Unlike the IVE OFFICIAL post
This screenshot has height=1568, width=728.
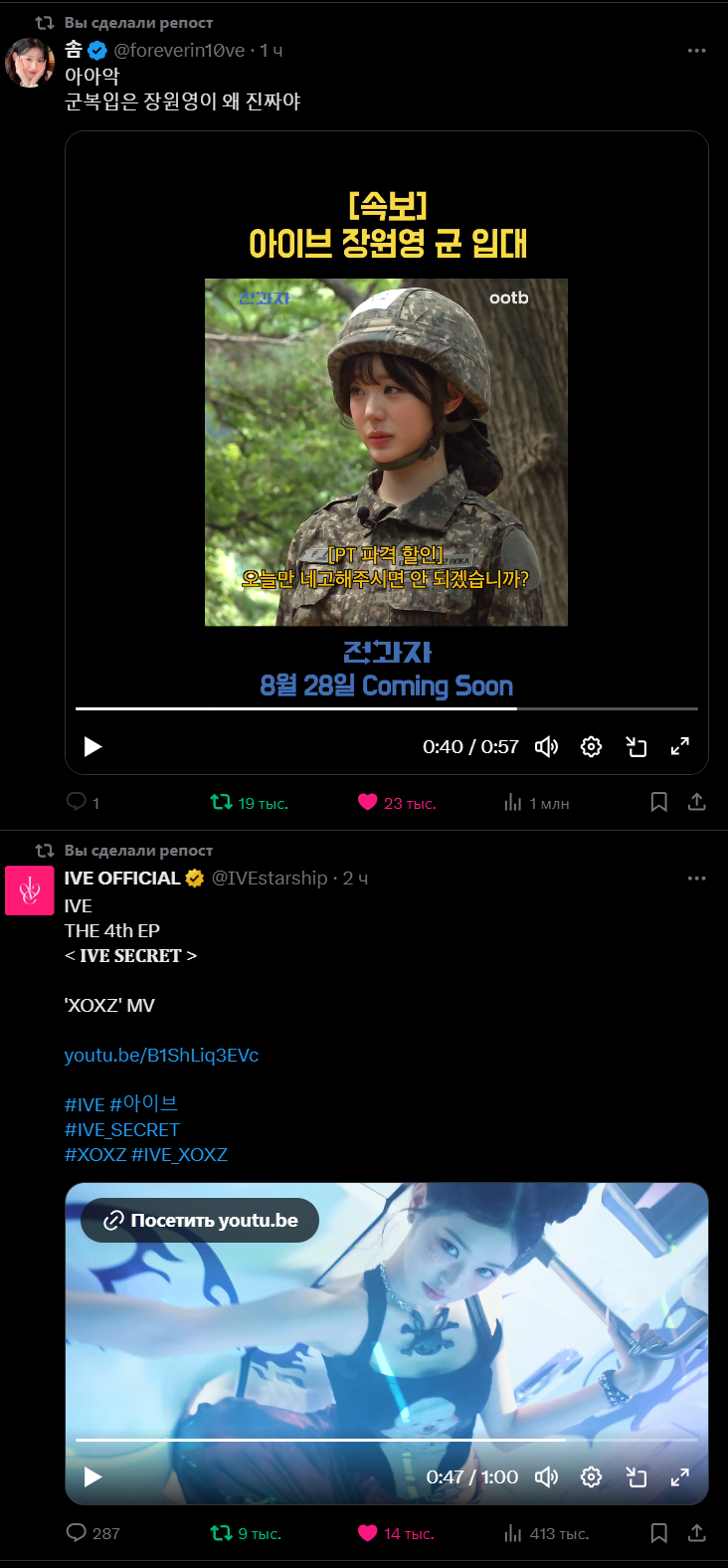(396, 1533)
